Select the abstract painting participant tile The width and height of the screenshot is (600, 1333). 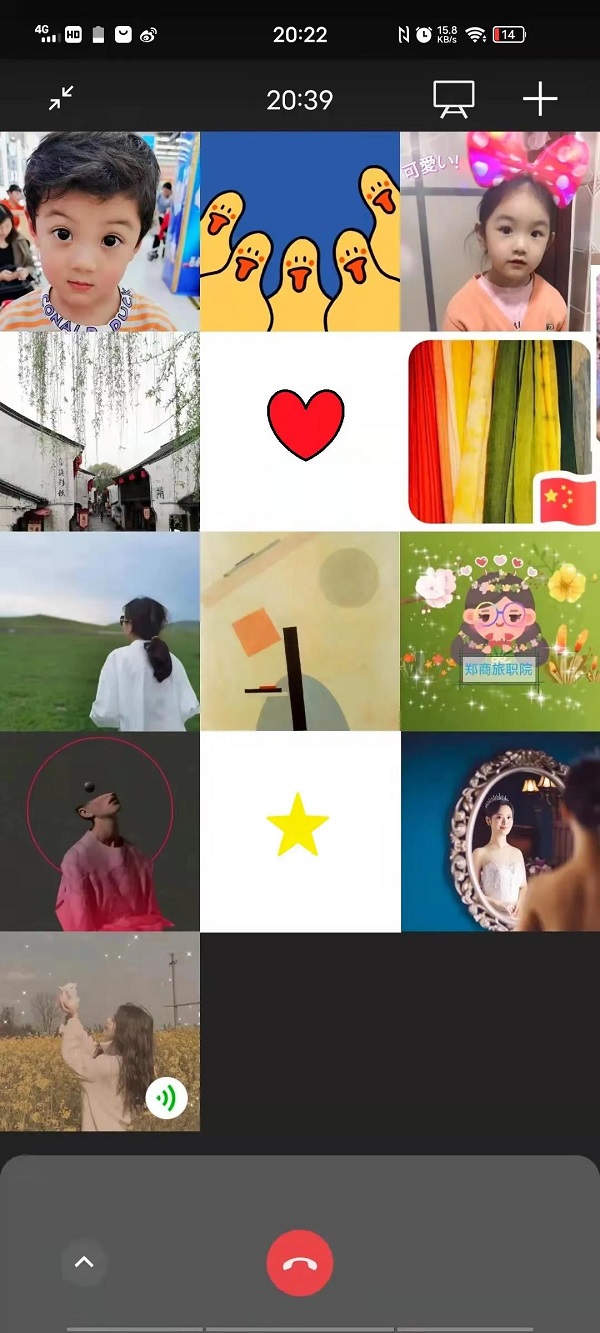(300, 631)
